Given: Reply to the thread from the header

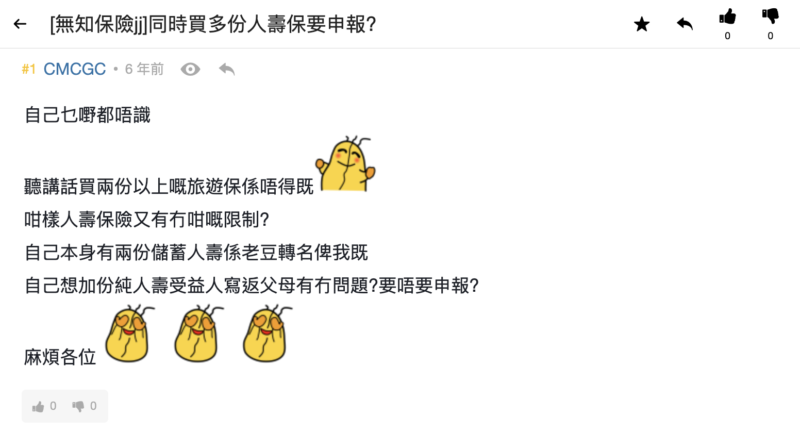Looking at the screenshot, I should click(x=685, y=24).
